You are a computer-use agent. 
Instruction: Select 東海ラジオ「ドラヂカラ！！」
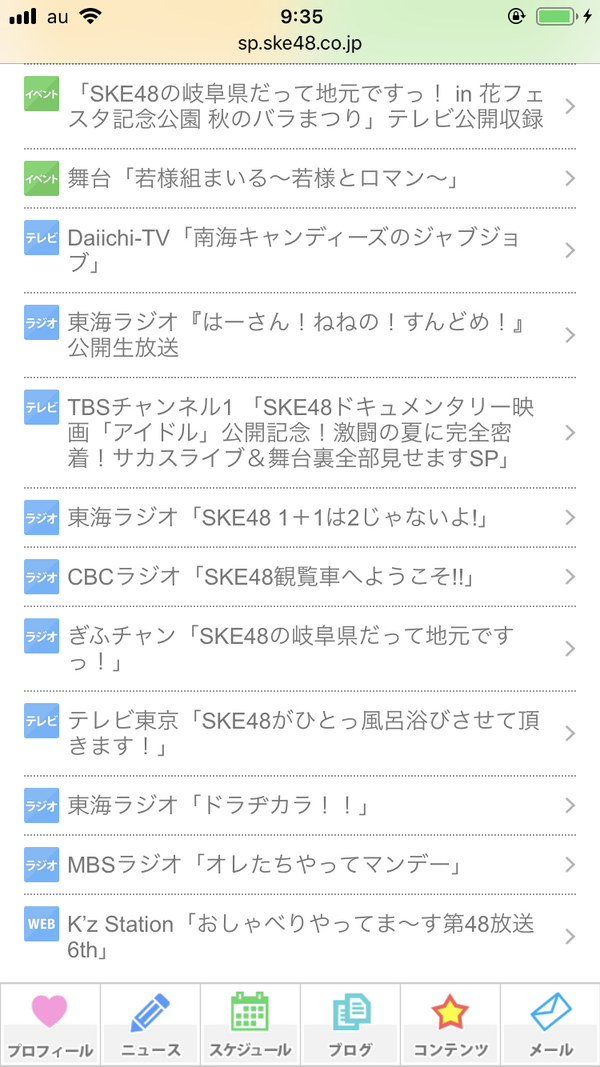point(300,806)
